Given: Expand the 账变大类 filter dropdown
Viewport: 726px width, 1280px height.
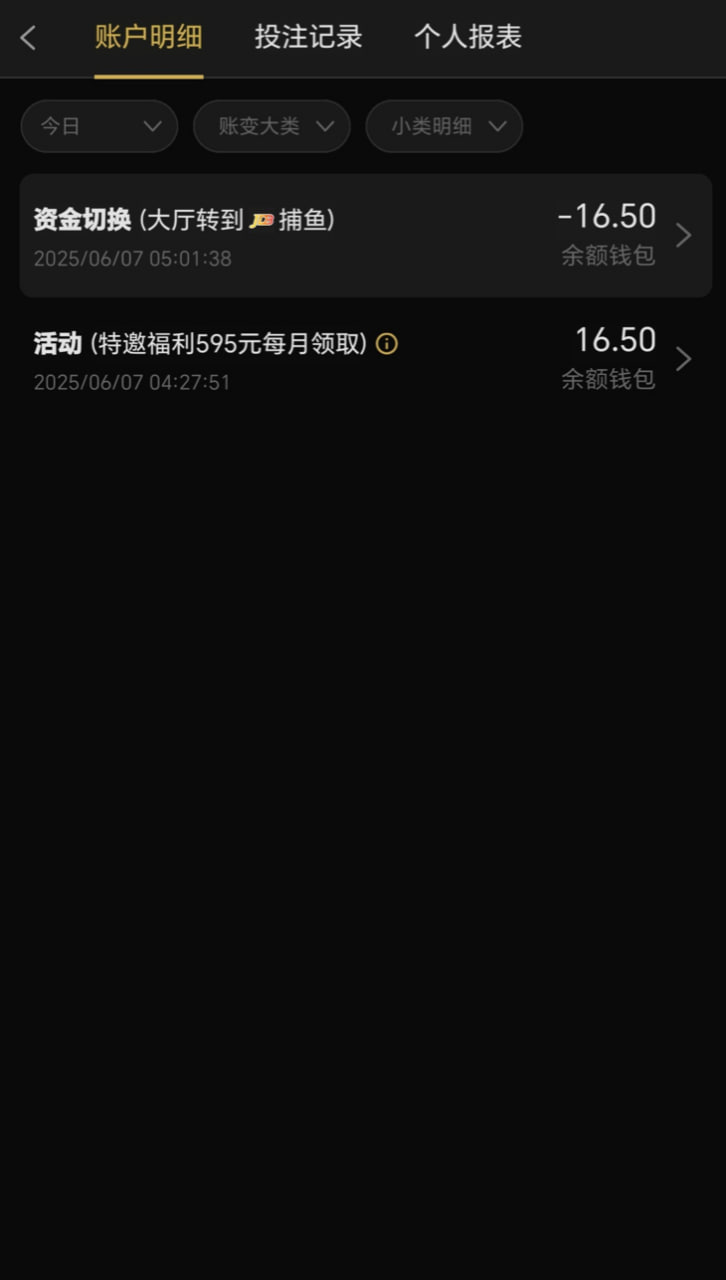Looking at the screenshot, I should tap(272, 126).
